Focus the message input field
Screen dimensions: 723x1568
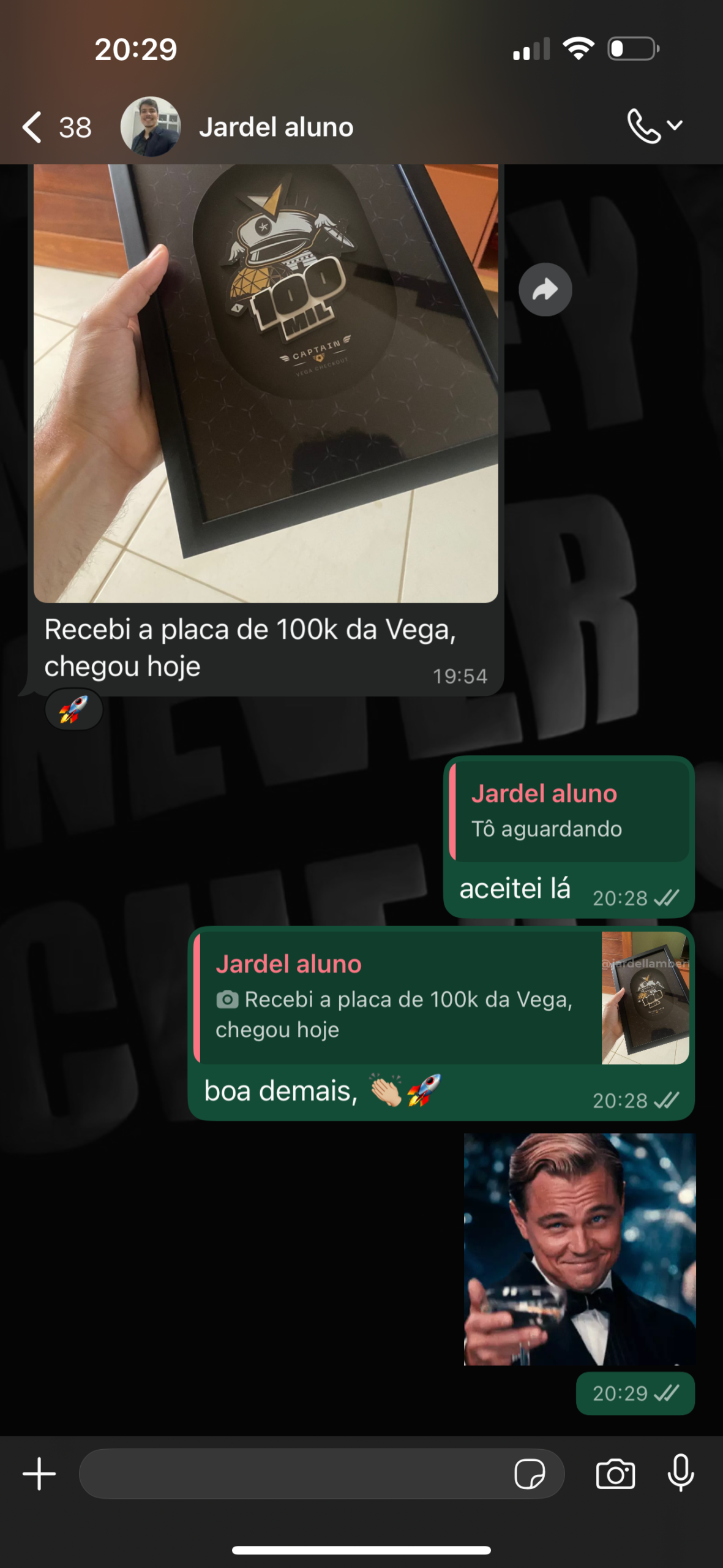294,1474
